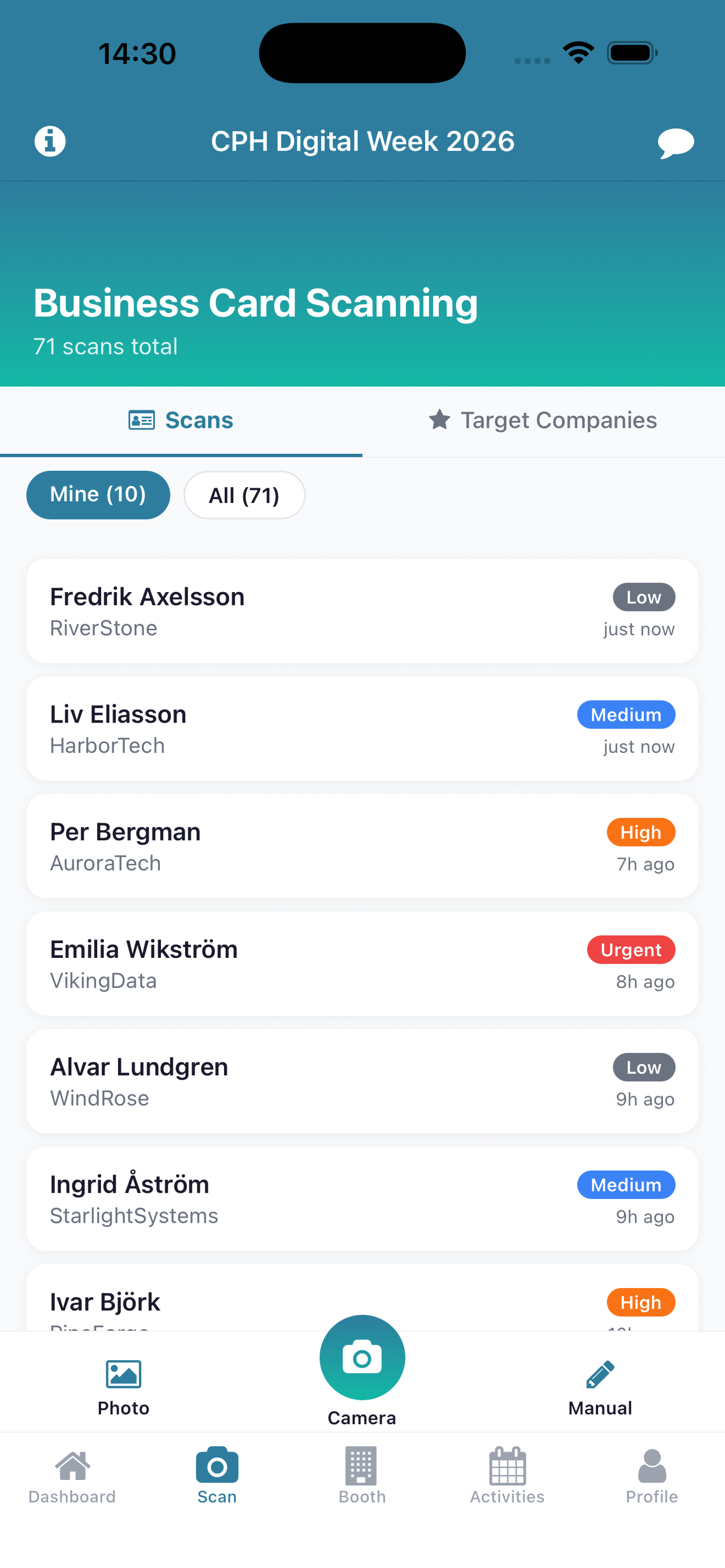Open the event info icon

(x=50, y=141)
